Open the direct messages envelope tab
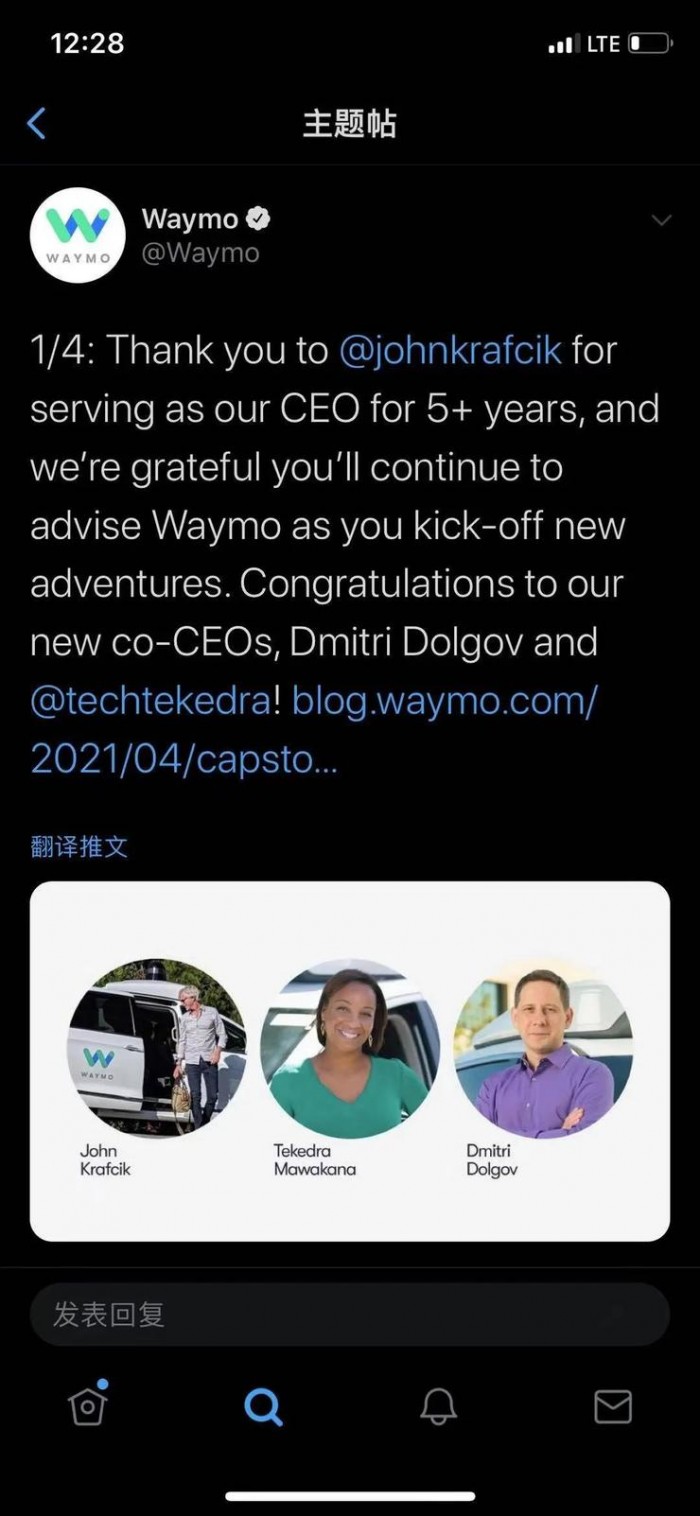Screen dimensions: 700x1516 (612, 1407)
